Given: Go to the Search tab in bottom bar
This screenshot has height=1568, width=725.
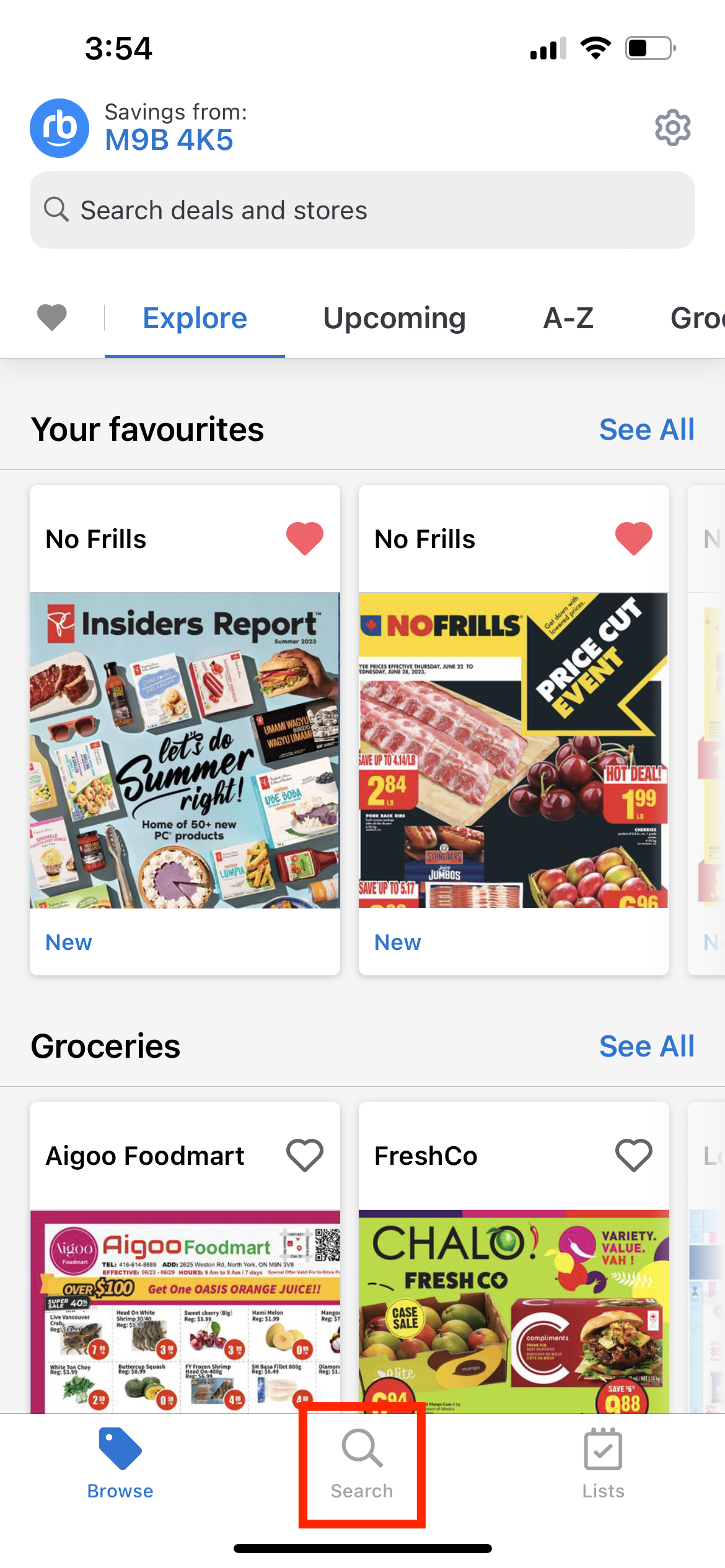Looking at the screenshot, I should coord(362,1465).
